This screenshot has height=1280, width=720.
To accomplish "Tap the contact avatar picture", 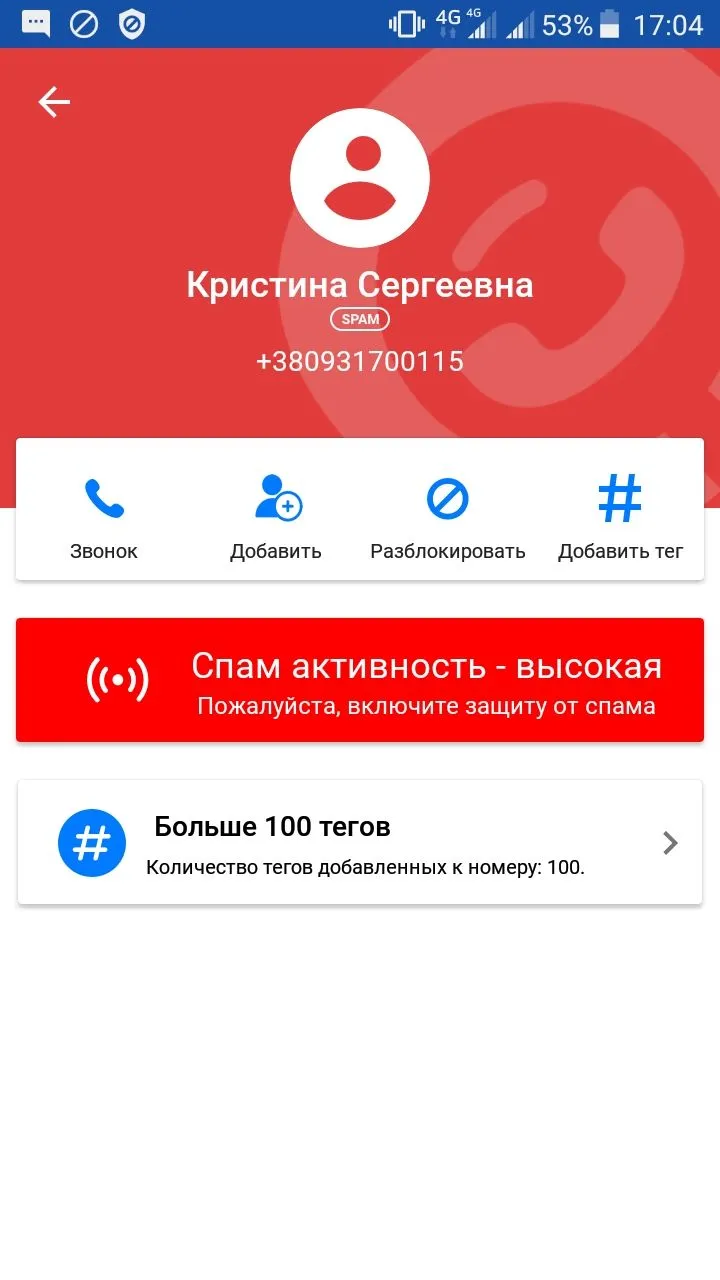I will tap(360, 178).
